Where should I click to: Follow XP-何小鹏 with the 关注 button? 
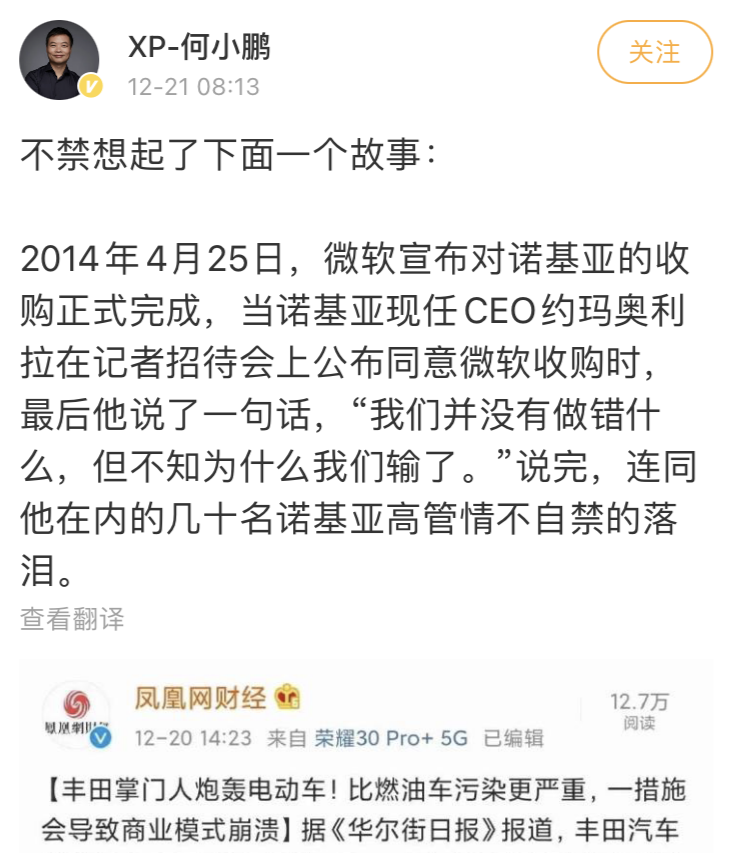tap(654, 52)
